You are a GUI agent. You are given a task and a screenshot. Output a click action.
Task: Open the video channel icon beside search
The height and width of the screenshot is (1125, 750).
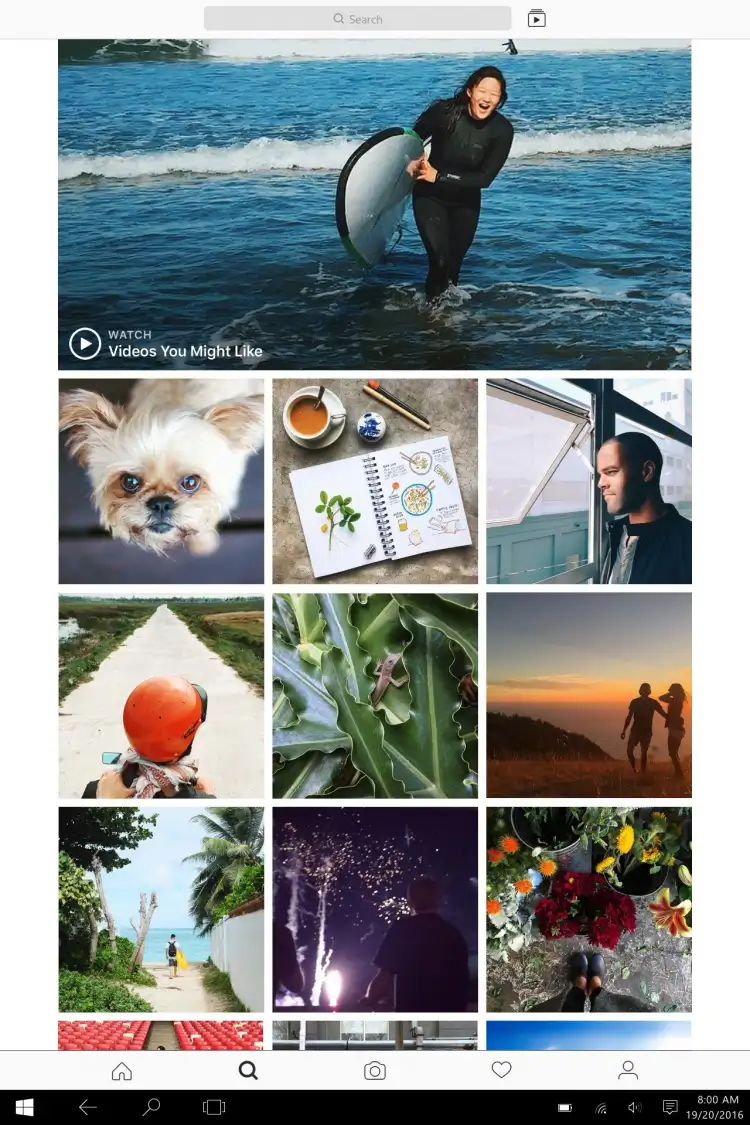tap(537, 18)
